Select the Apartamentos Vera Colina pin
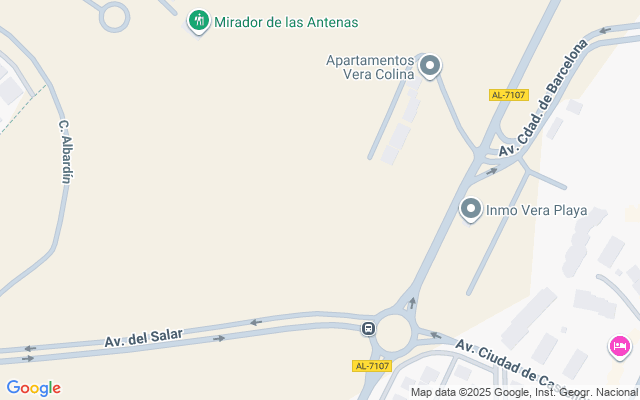This screenshot has width=640, height=400. pos(430,67)
